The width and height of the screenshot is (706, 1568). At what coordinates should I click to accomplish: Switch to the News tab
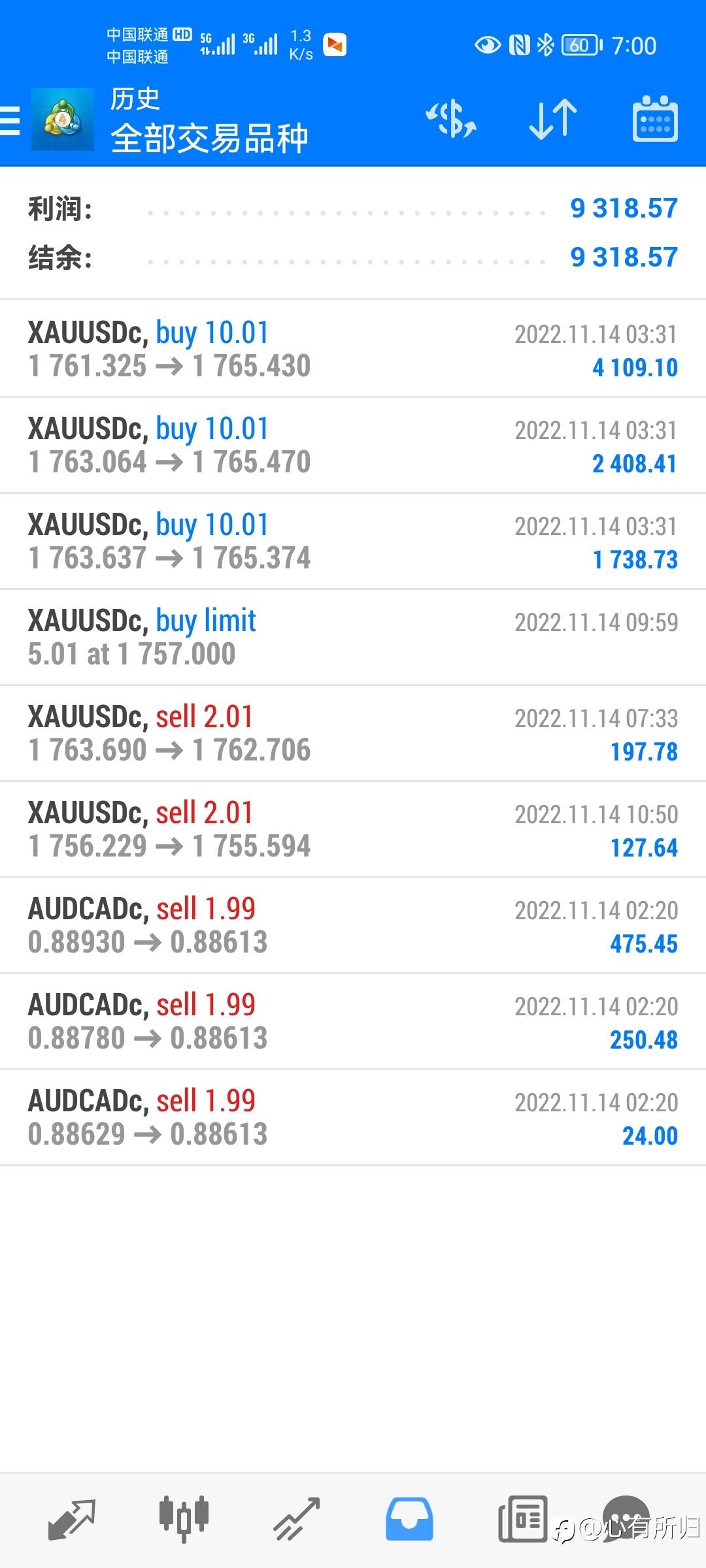pyautogui.click(x=522, y=1518)
